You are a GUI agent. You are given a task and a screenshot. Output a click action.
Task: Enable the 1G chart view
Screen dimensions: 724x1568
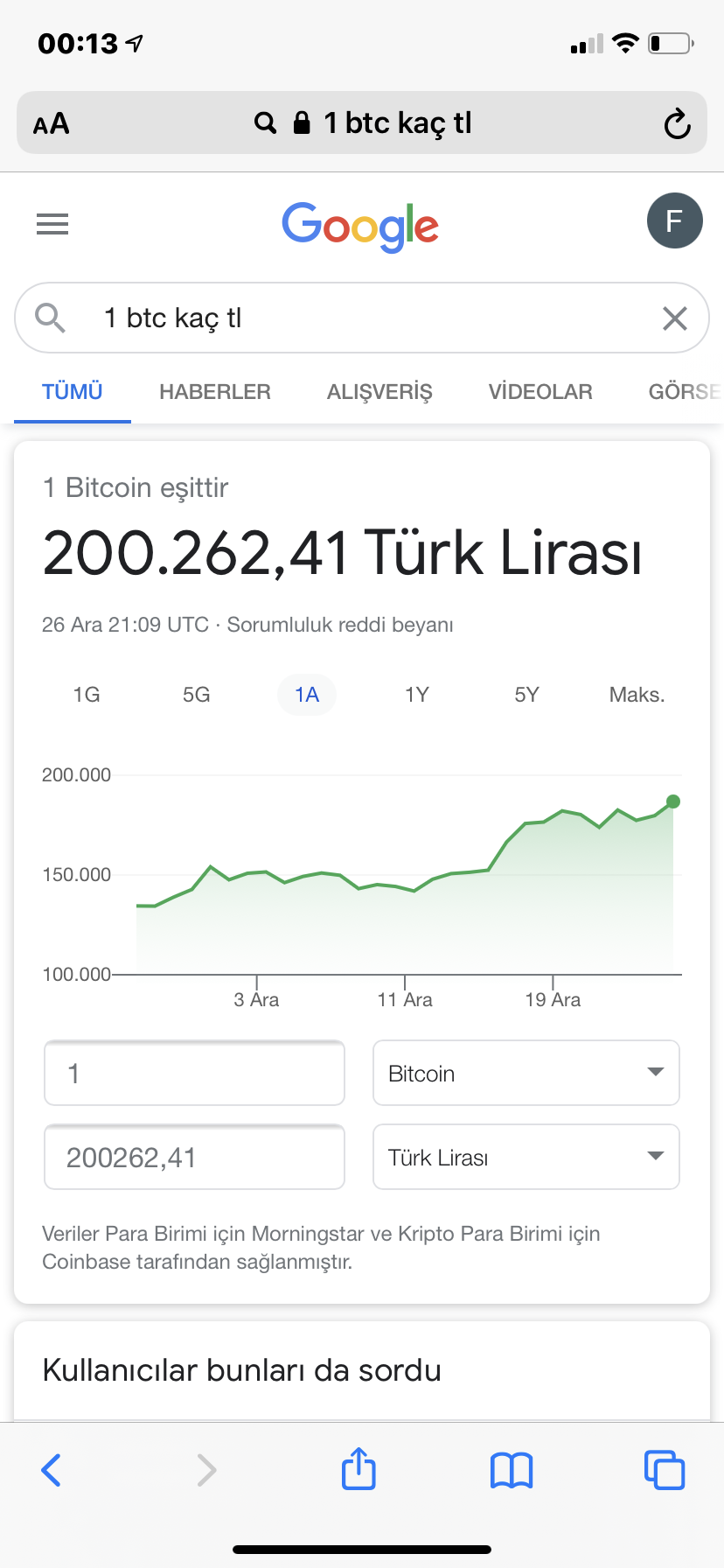tap(87, 694)
